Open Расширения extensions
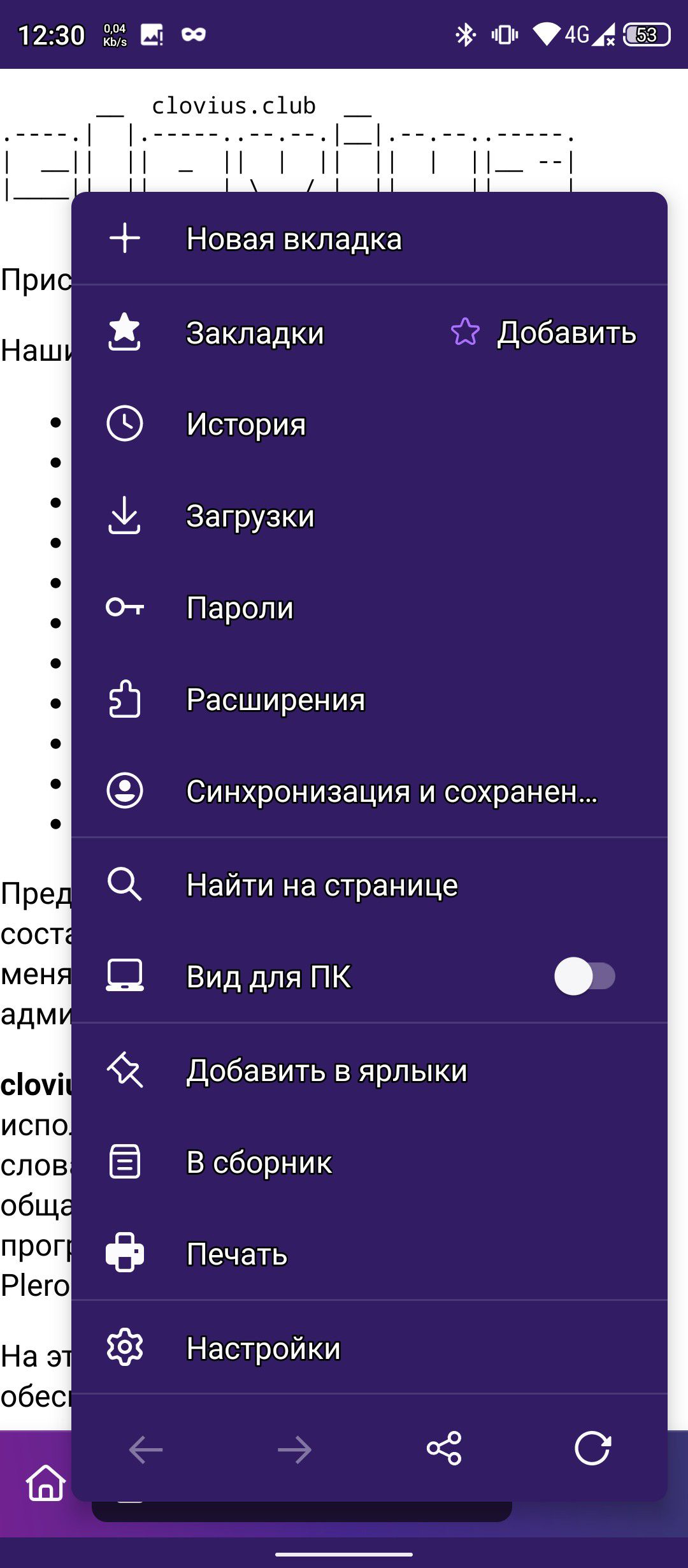Viewport: 688px width, 1568px height. point(369,699)
